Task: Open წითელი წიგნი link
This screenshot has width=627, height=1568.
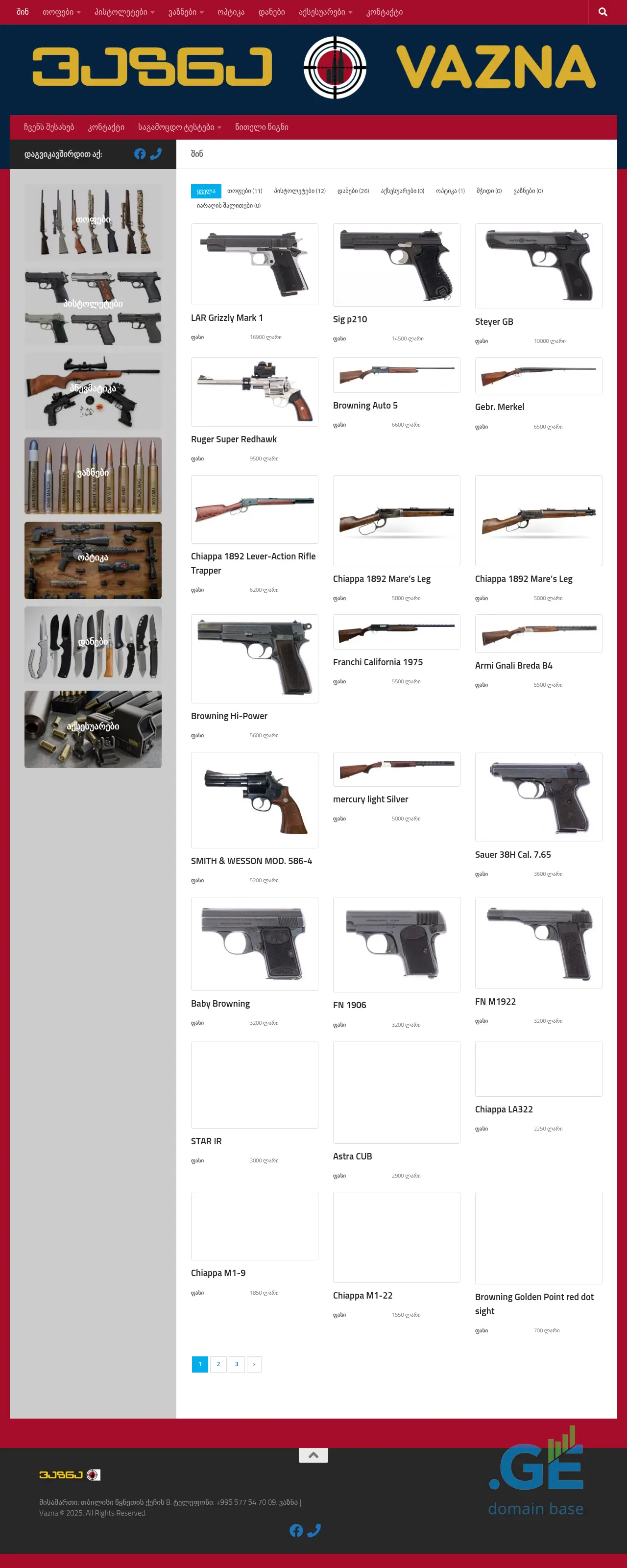Action: coord(261,127)
